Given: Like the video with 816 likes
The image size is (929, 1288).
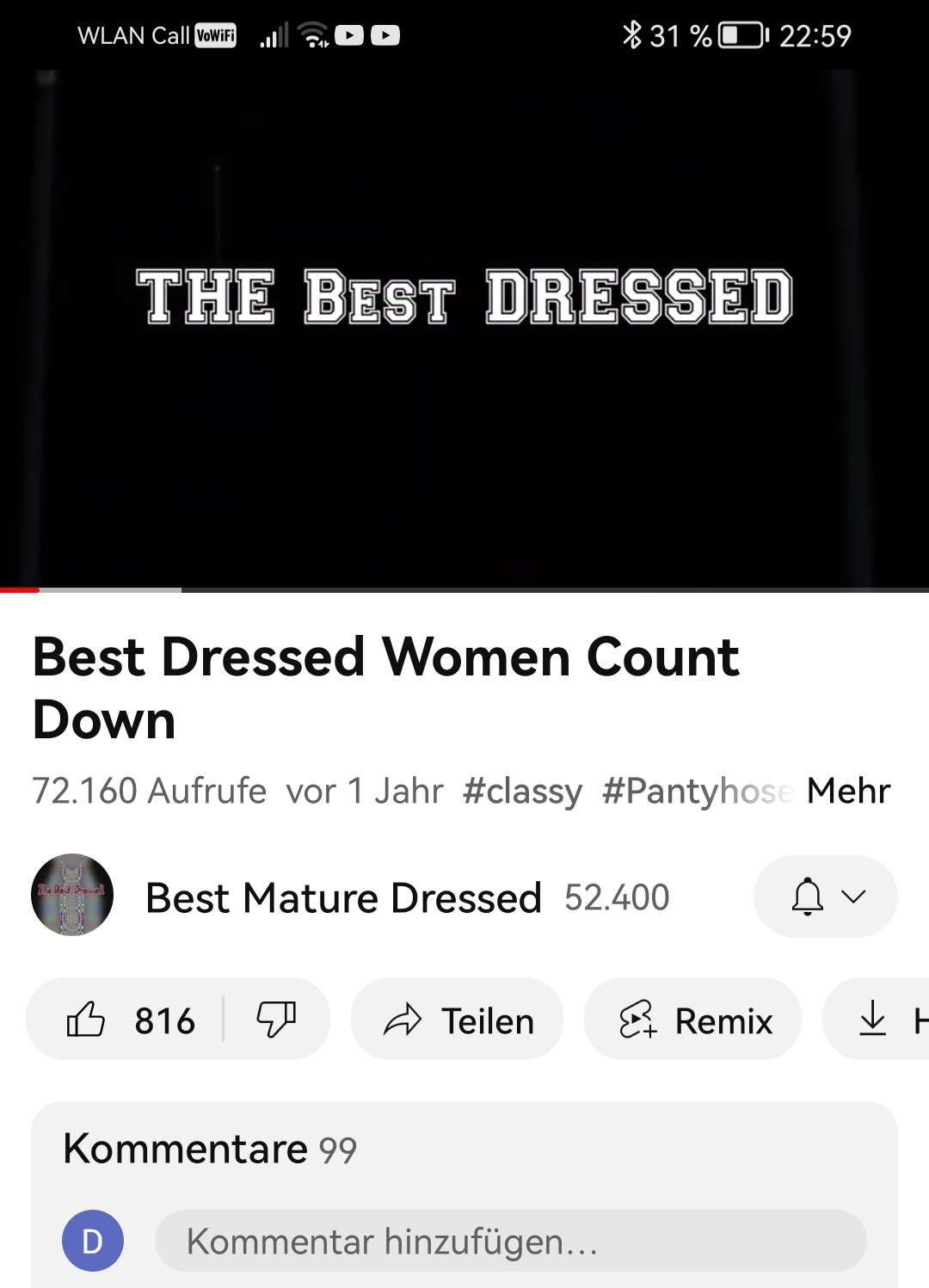Looking at the screenshot, I should coord(129,1020).
